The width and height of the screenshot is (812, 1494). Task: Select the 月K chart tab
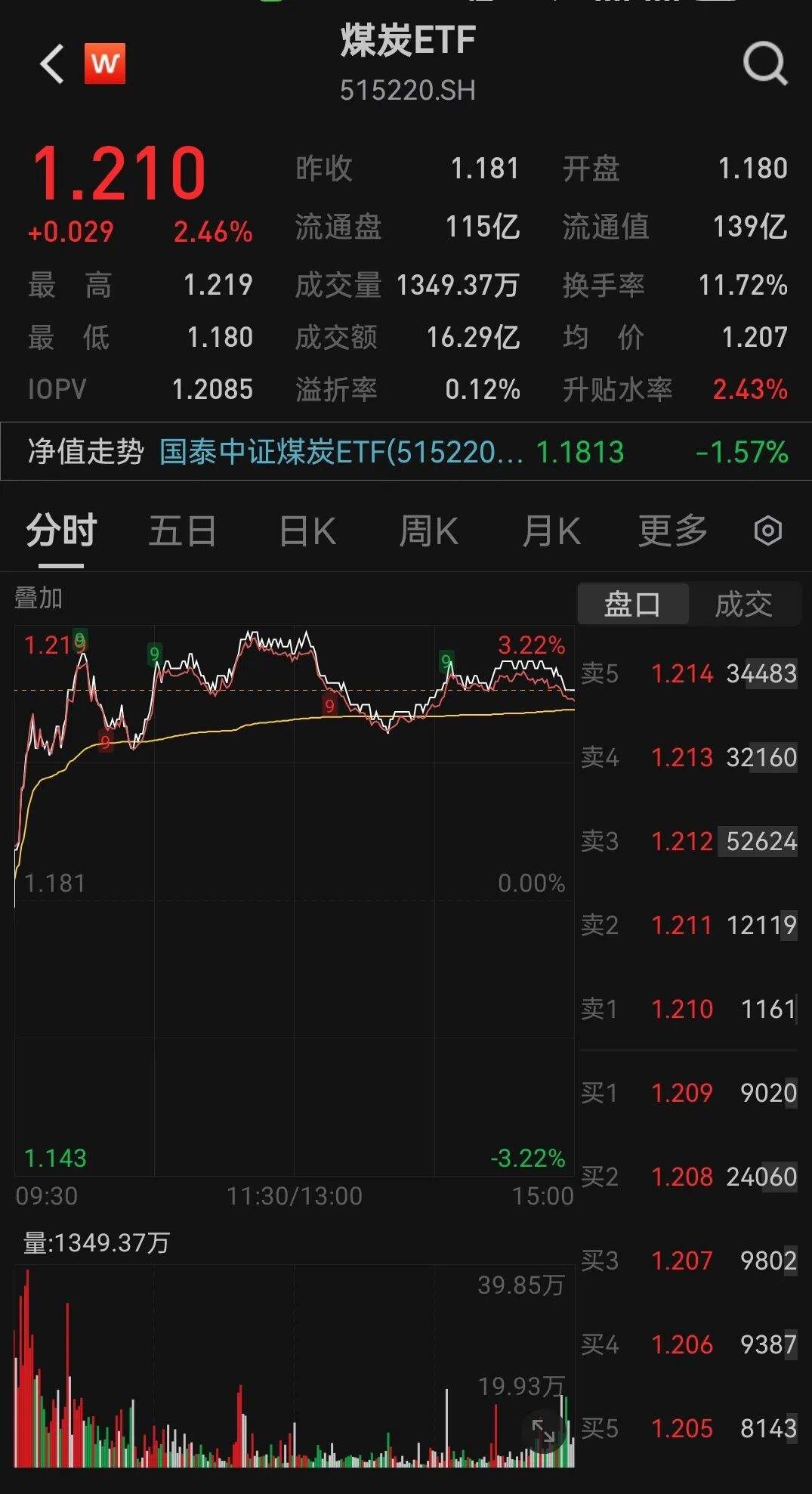pyautogui.click(x=551, y=530)
